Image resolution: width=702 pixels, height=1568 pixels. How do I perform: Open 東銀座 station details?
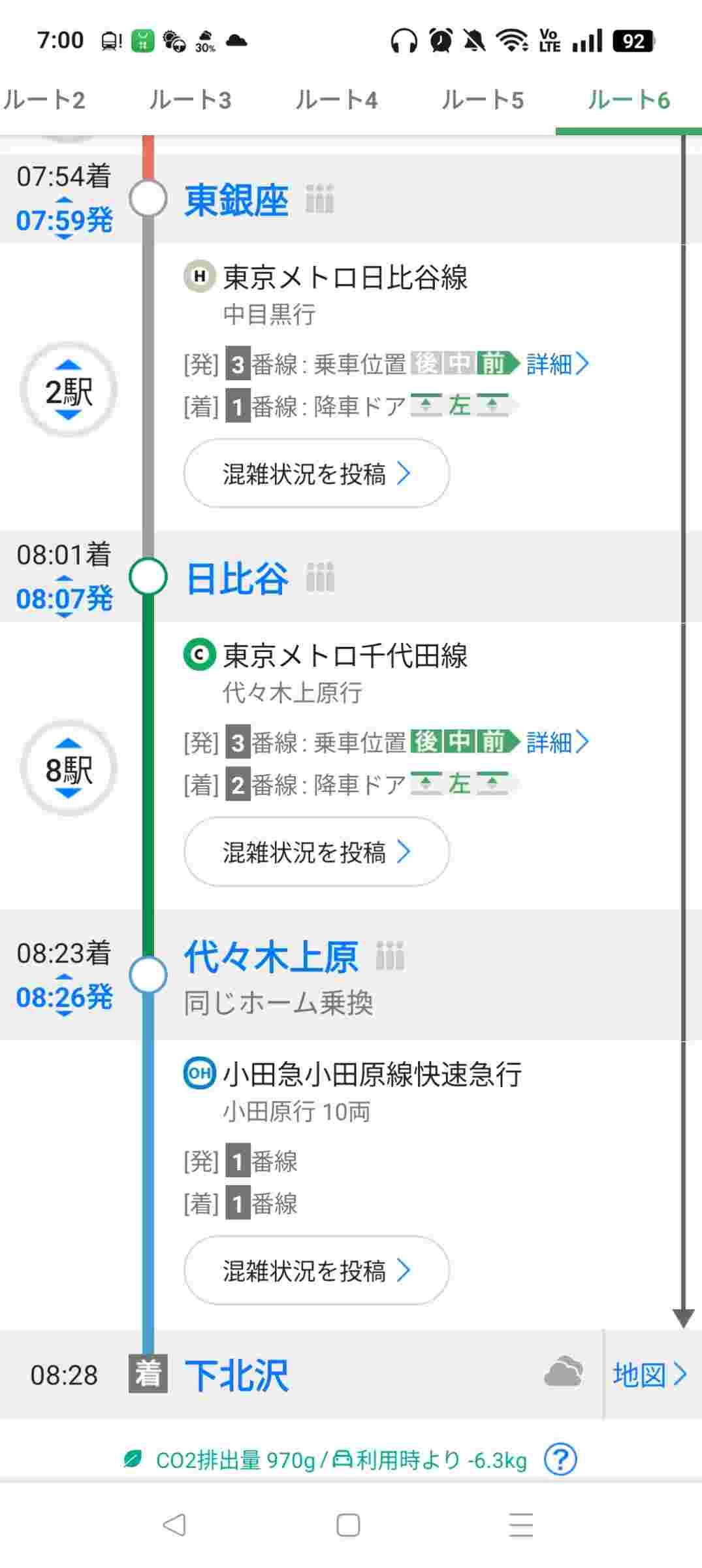(236, 200)
